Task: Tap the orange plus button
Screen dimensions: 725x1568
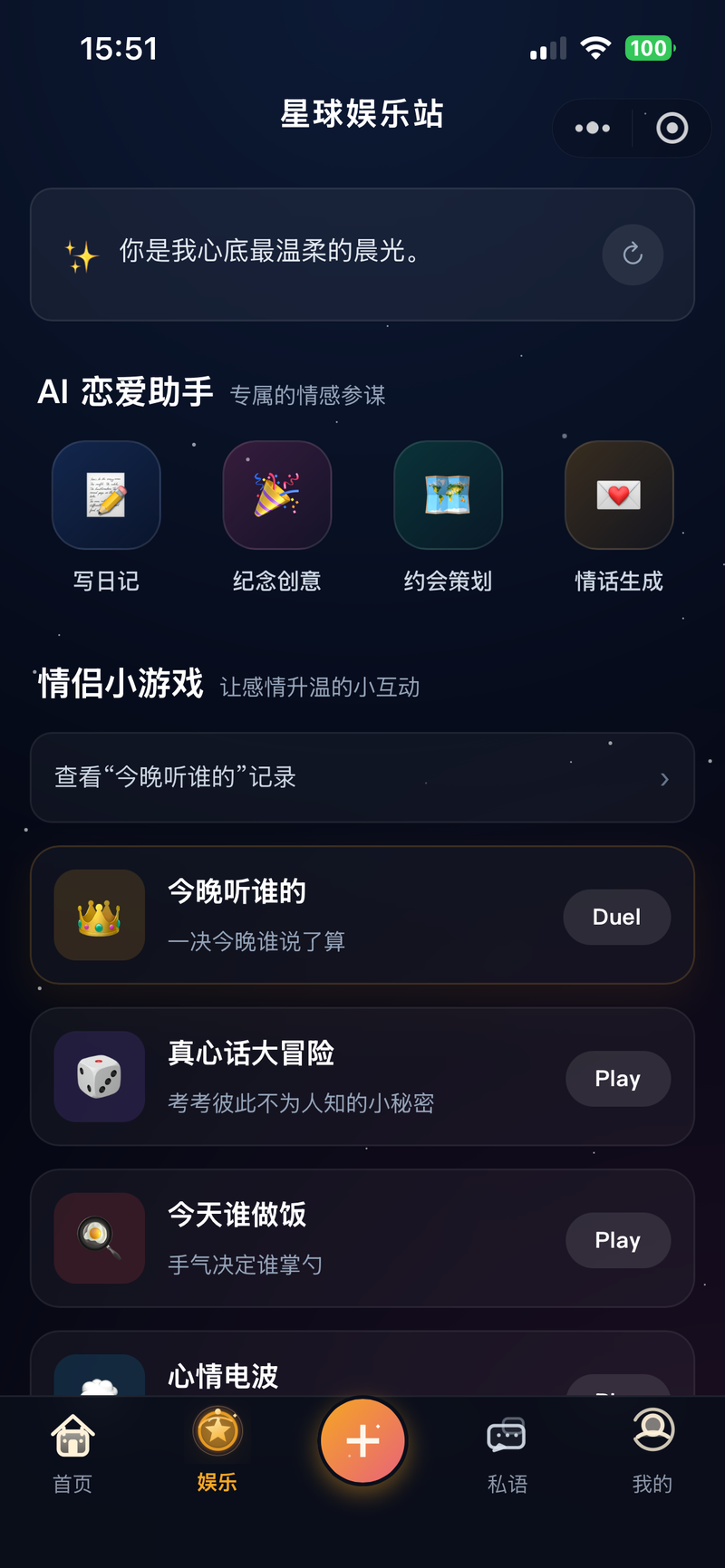Action: [x=362, y=1440]
